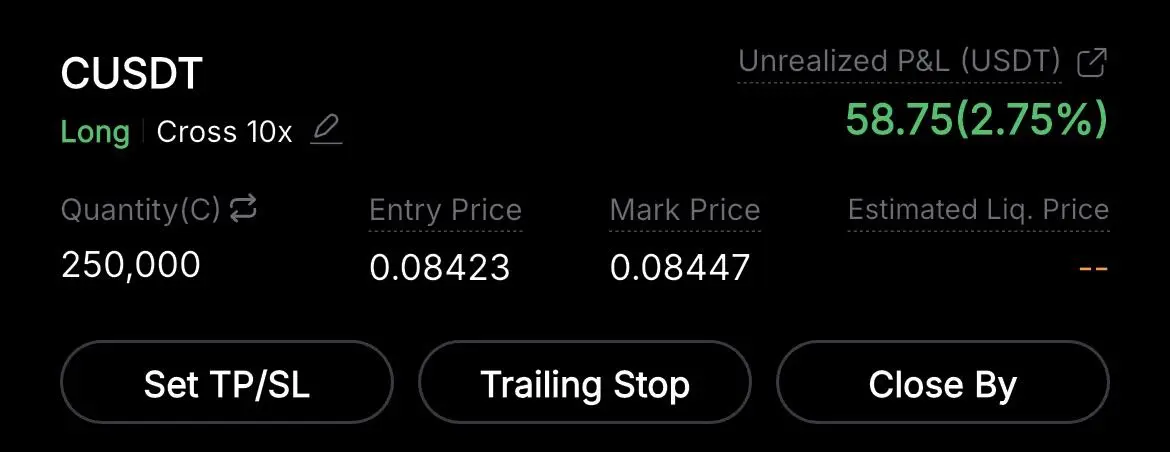Viewport: 1170px width, 452px height.
Task: Set a Trailing Stop
Action: [585, 384]
